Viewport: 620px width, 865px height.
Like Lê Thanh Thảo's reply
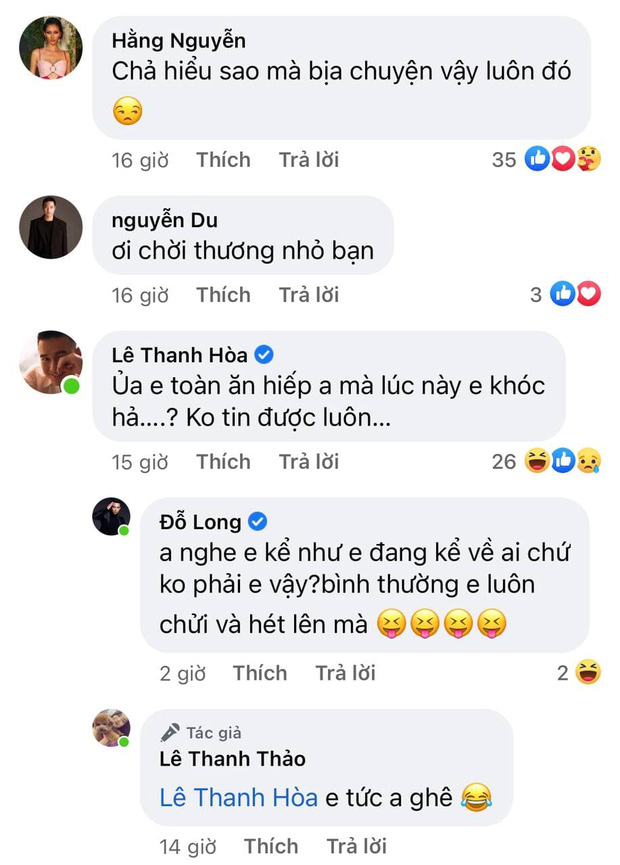(x=271, y=847)
